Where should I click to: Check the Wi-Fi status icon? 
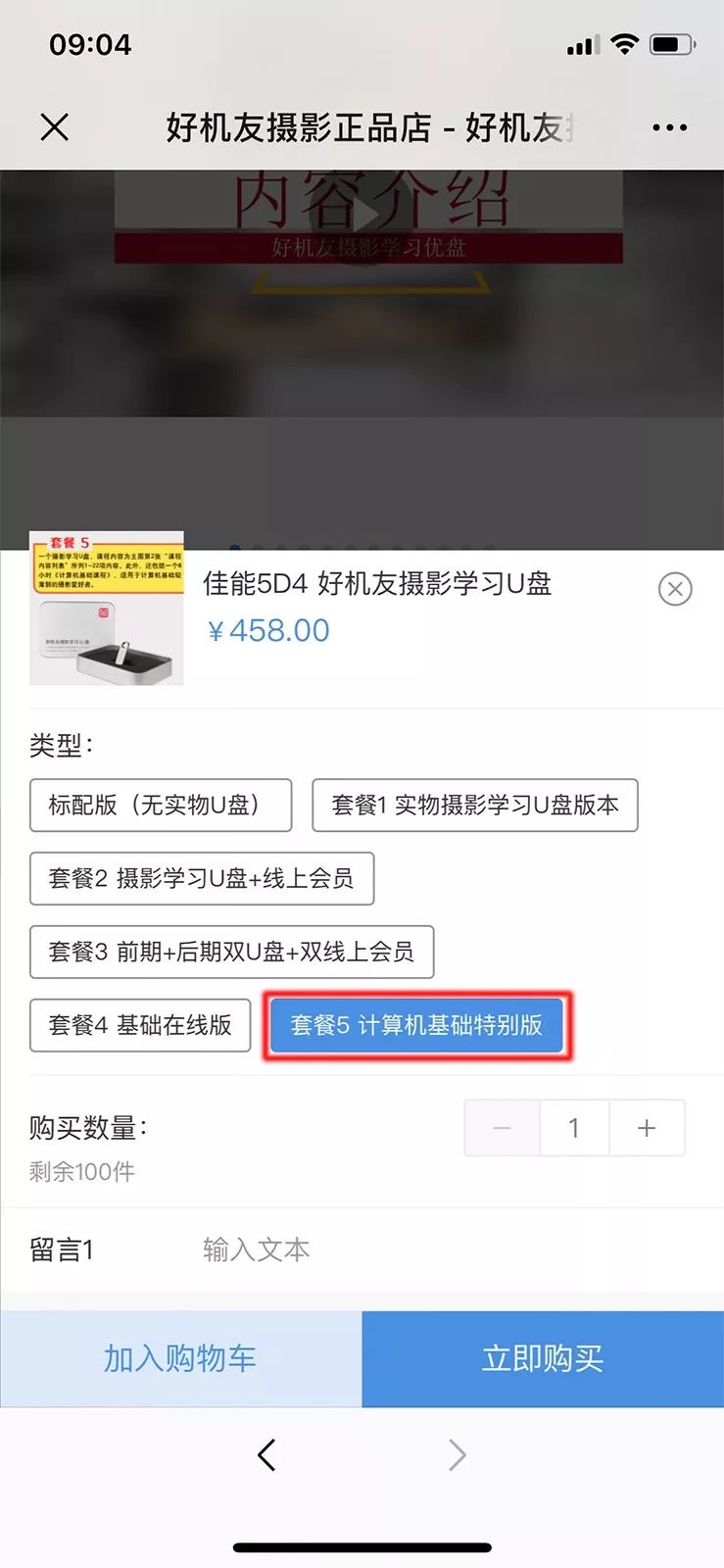624,44
